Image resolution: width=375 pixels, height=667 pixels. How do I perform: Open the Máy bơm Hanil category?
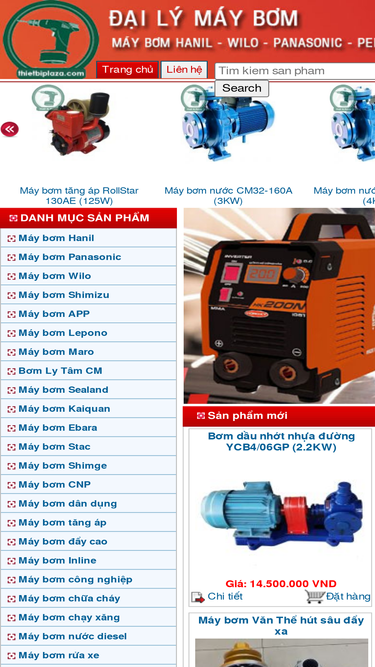coord(56,238)
